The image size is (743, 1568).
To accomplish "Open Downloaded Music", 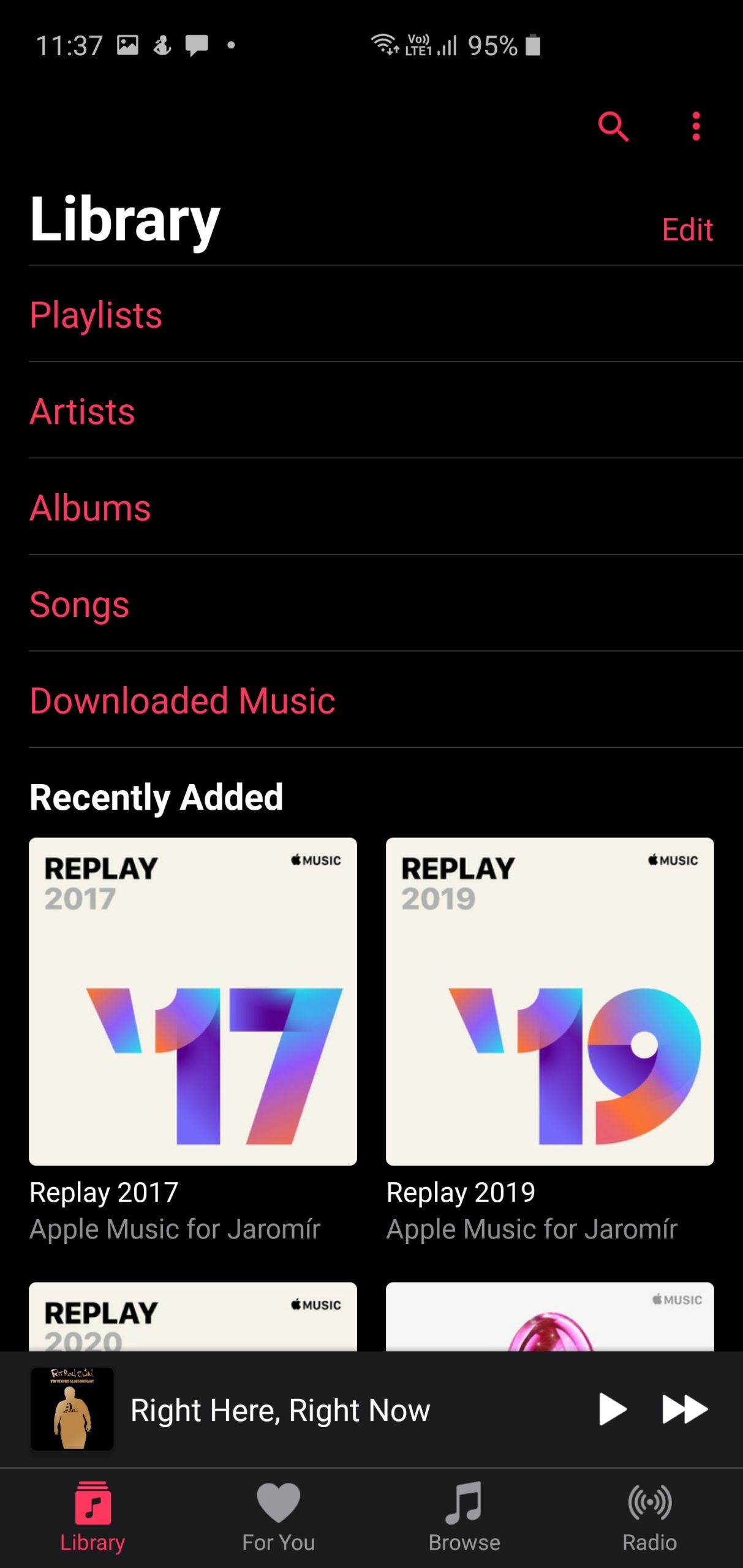I will point(182,700).
